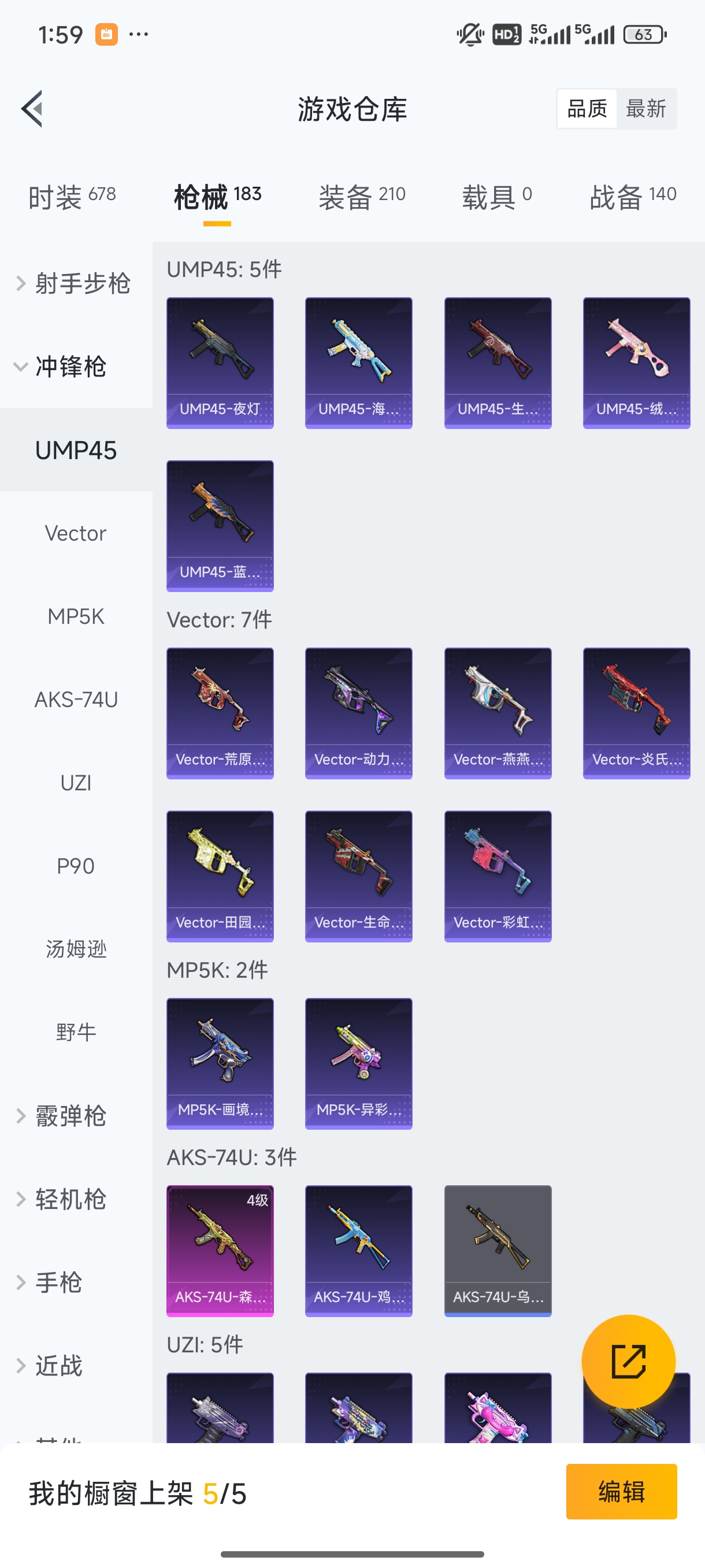The image size is (705, 1568).
Task: Open the level 4 AKS-74U-森 skin
Action: point(220,1250)
